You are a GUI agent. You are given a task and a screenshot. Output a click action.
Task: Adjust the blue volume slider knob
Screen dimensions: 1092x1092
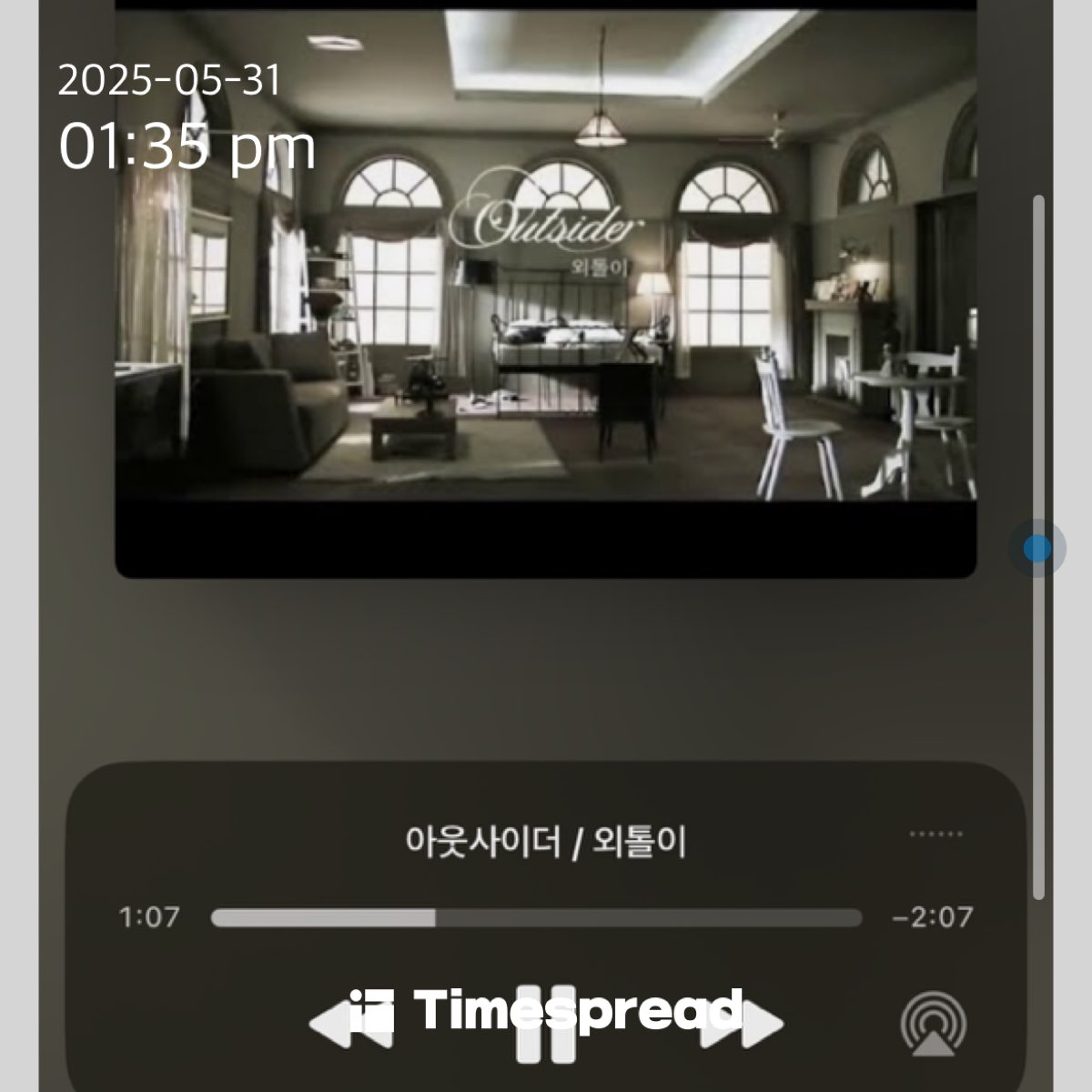(x=1036, y=549)
